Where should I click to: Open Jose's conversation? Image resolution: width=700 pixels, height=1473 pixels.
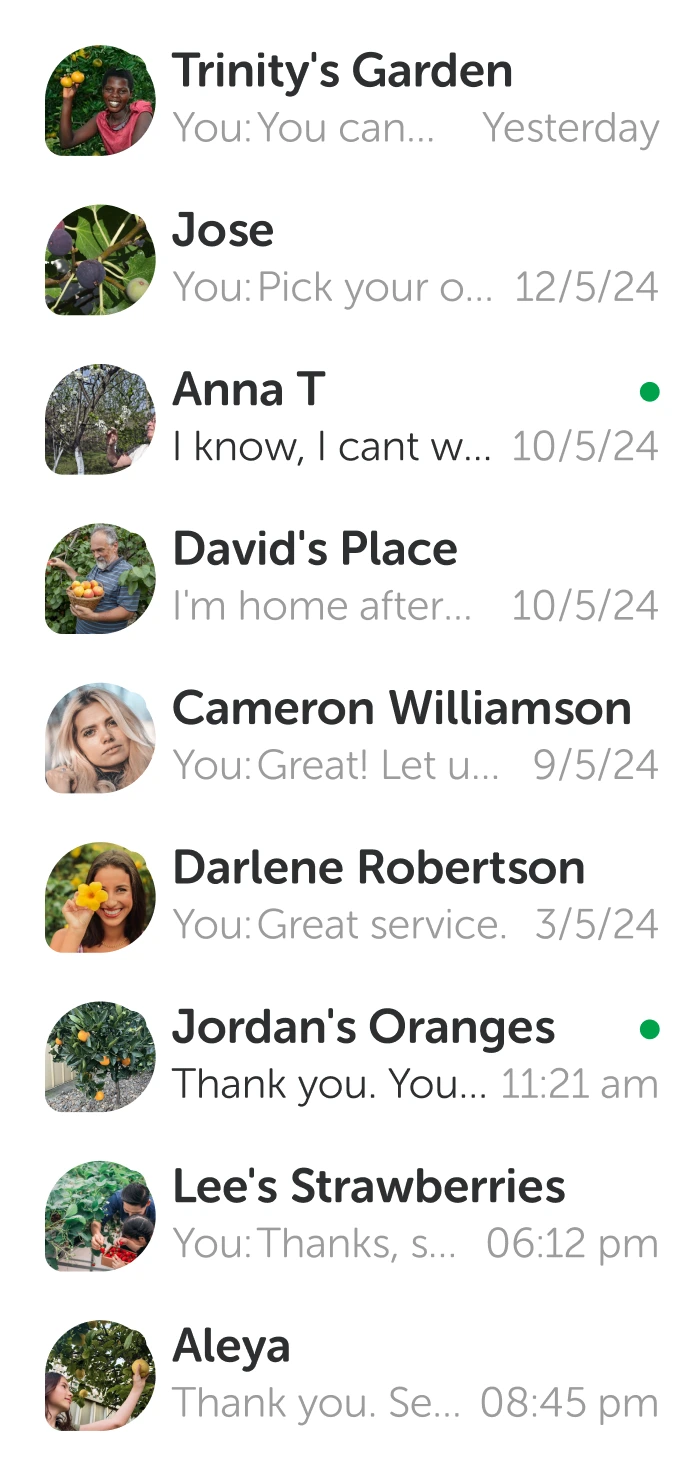350,259
